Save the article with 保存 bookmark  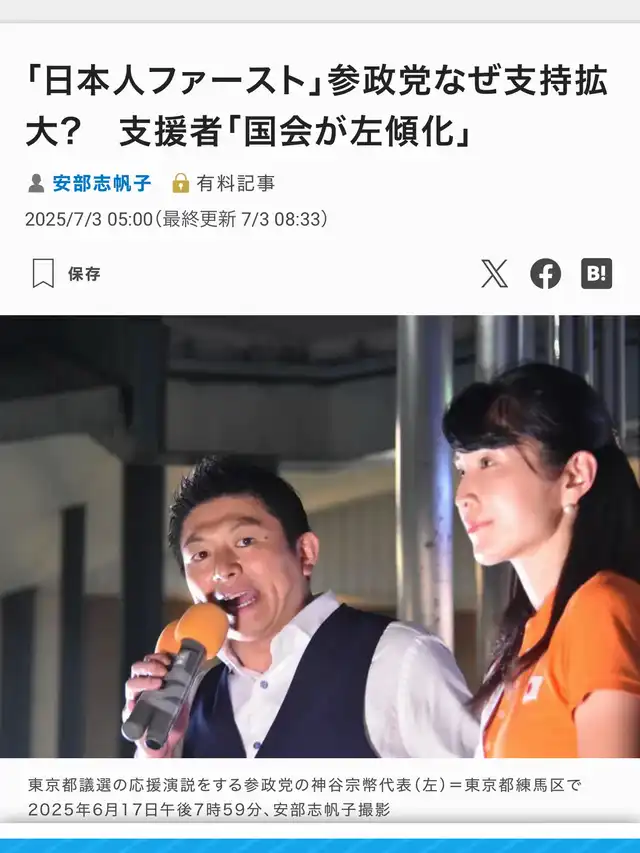tap(66, 274)
